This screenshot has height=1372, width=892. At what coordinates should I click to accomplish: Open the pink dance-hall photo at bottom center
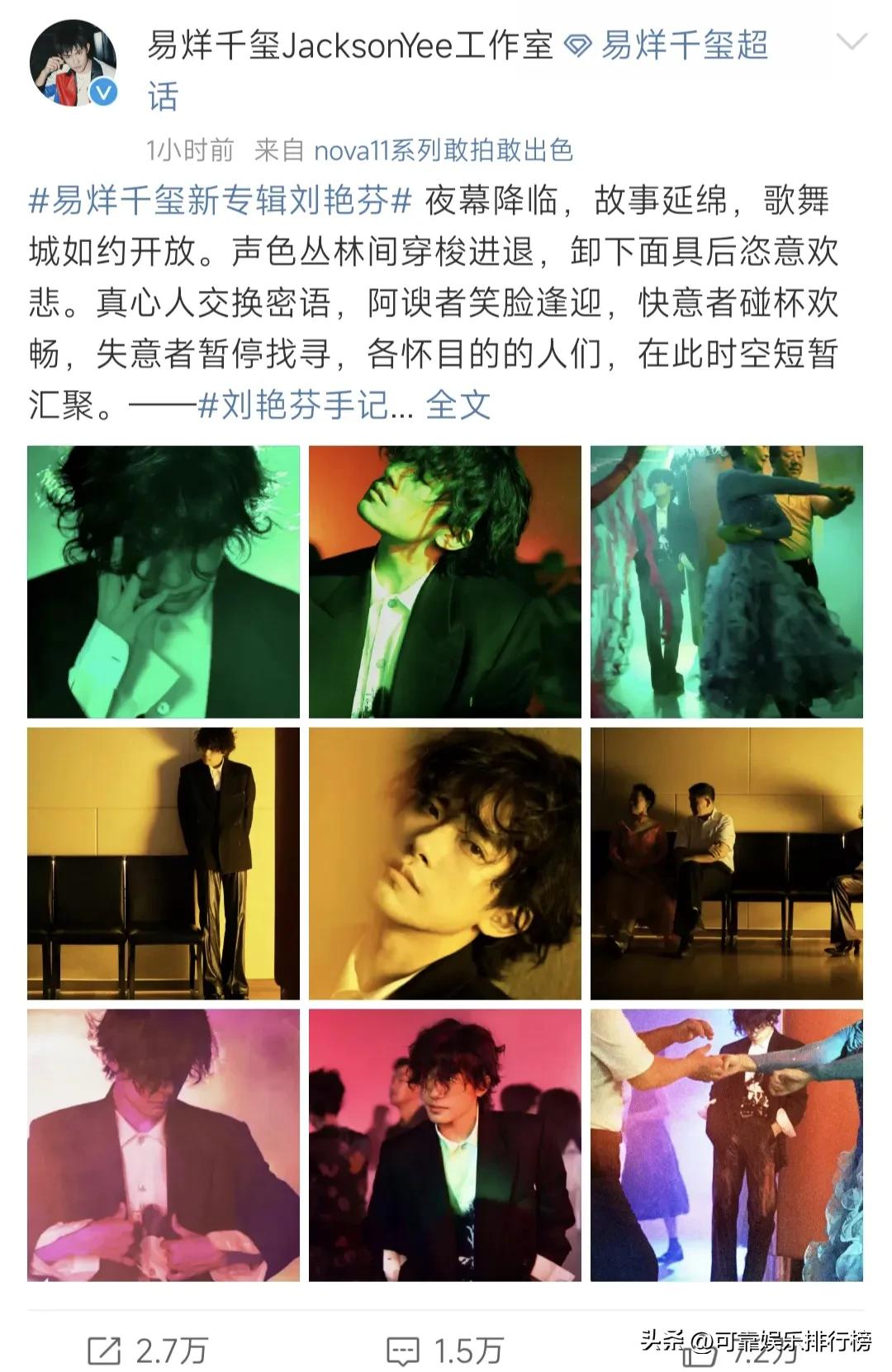coord(446,1148)
